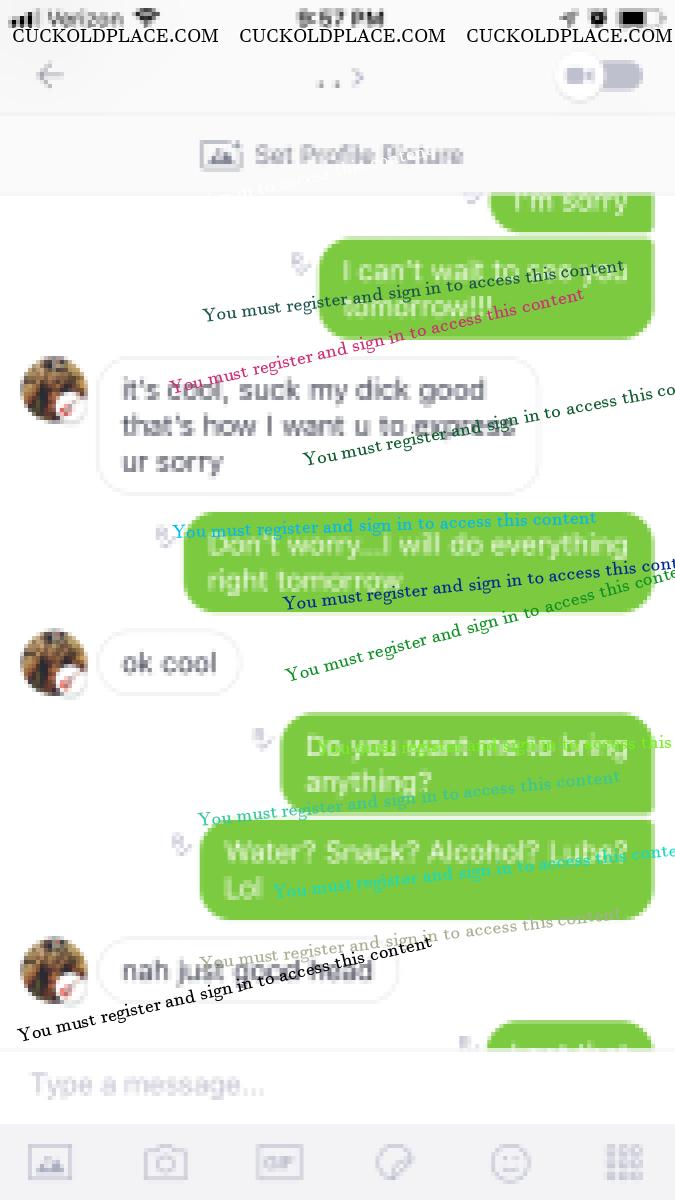Open the camera to take a photo
675x1200 pixels.
tap(165, 1162)
